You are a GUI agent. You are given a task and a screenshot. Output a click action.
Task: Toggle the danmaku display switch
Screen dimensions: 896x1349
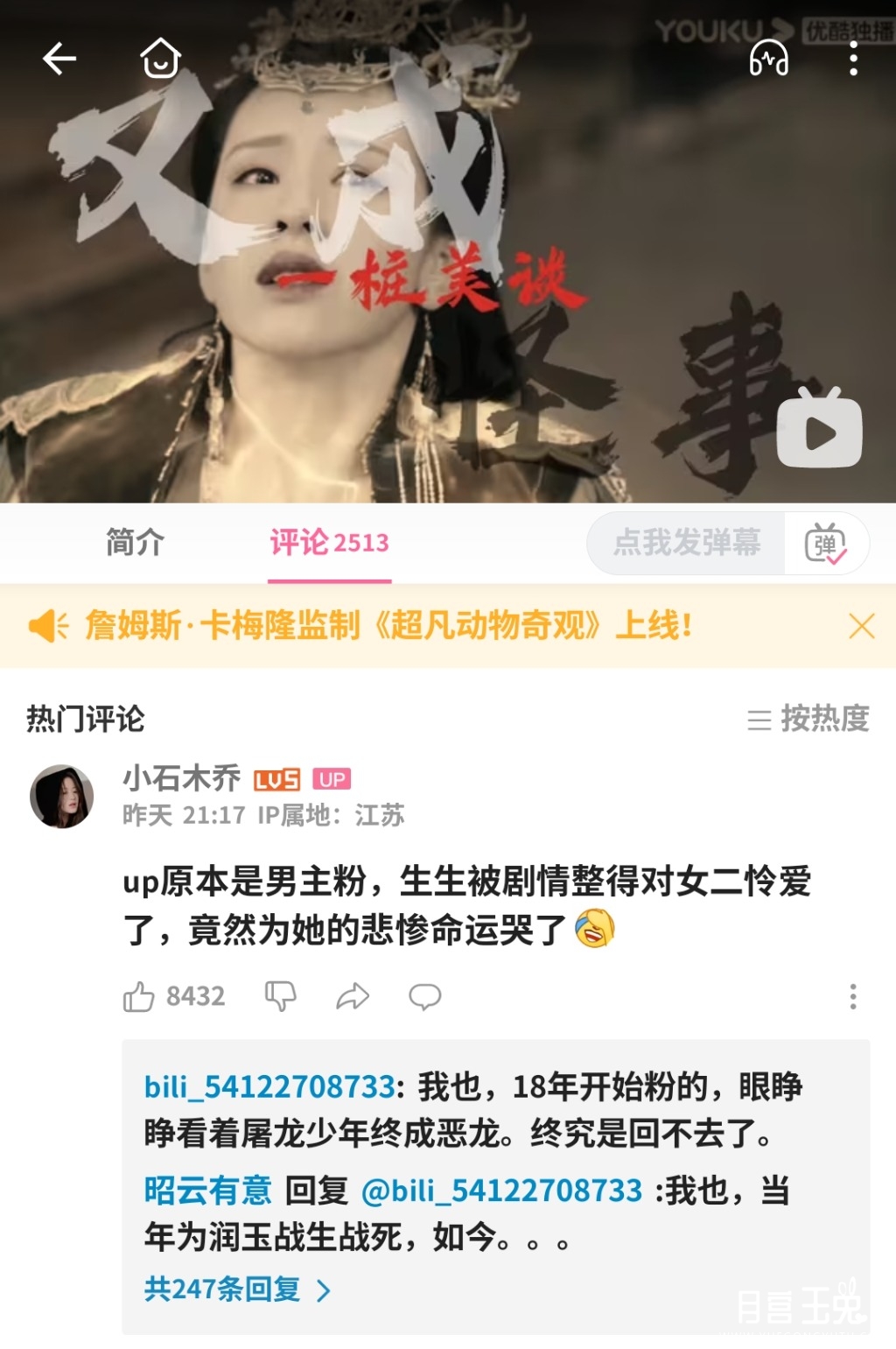828,544
